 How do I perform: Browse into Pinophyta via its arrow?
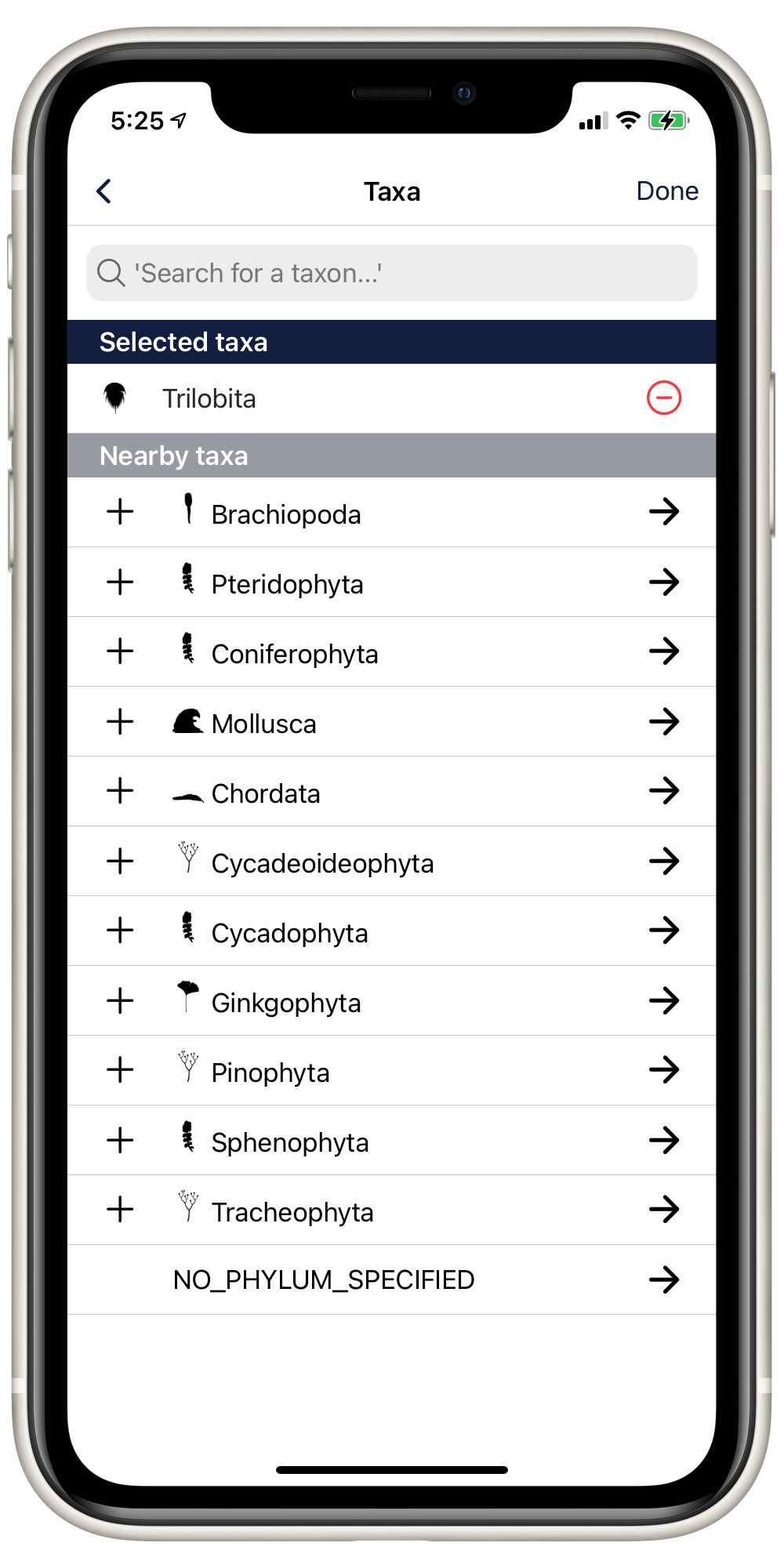click(x=663, y=1070)
